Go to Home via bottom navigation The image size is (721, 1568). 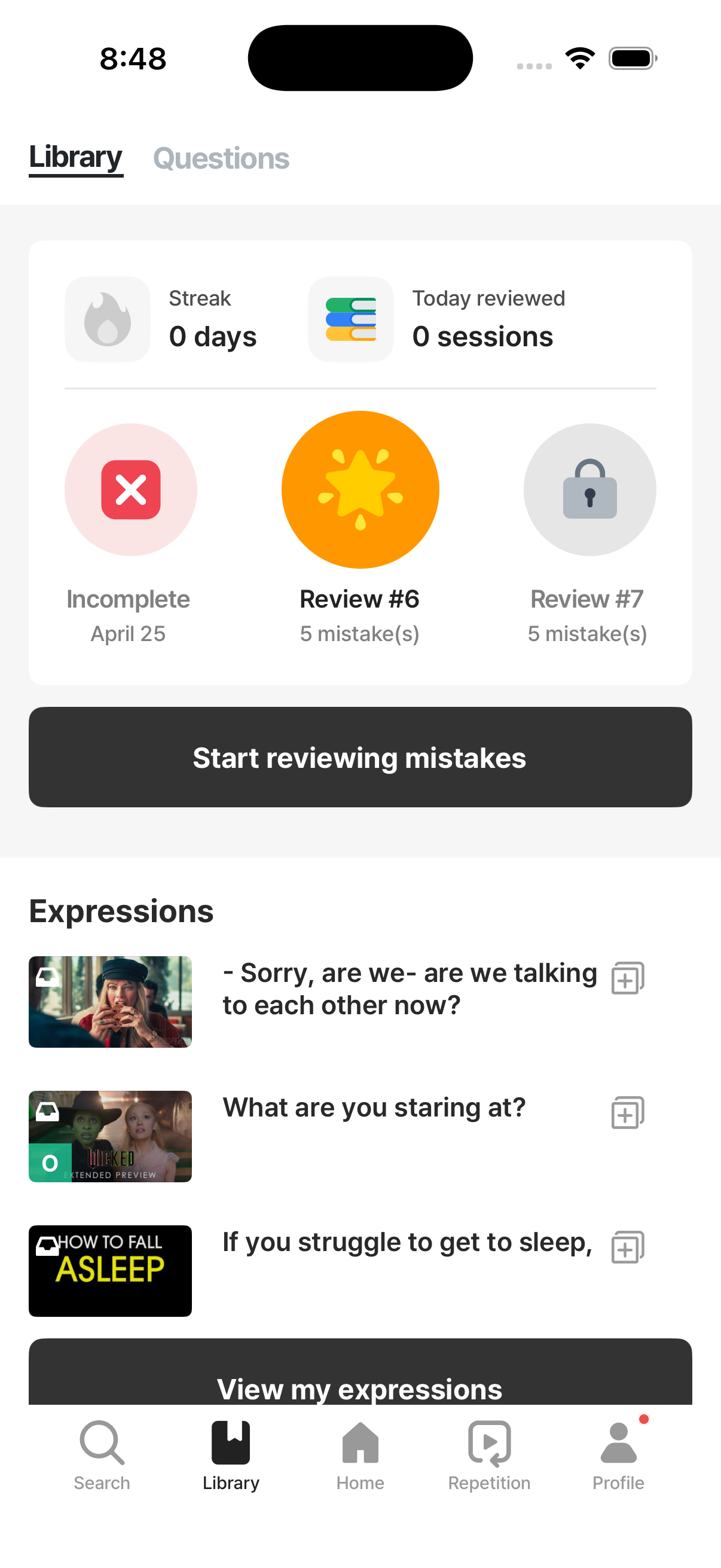pyautogui.click(x=359, y=1455)
